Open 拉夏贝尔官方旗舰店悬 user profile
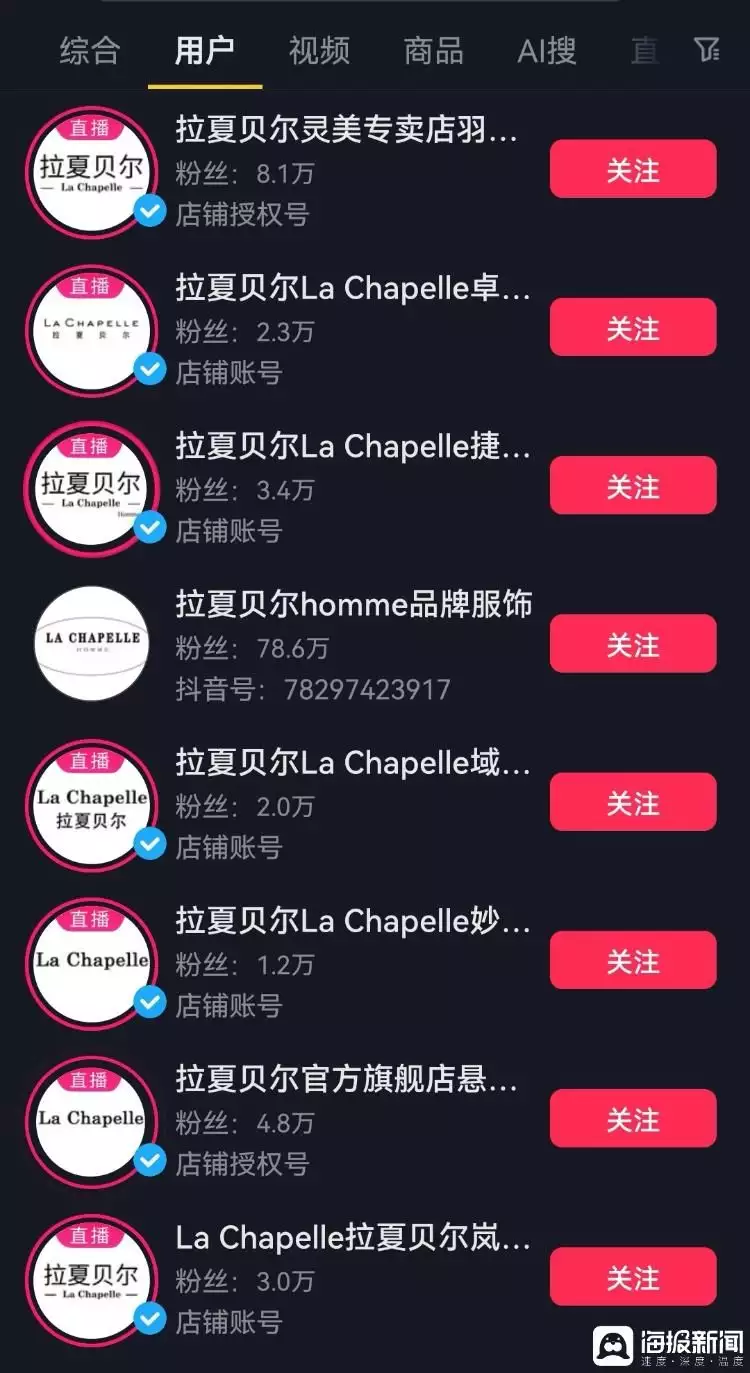The image size is (750, 1373). tap(346, 1080)
